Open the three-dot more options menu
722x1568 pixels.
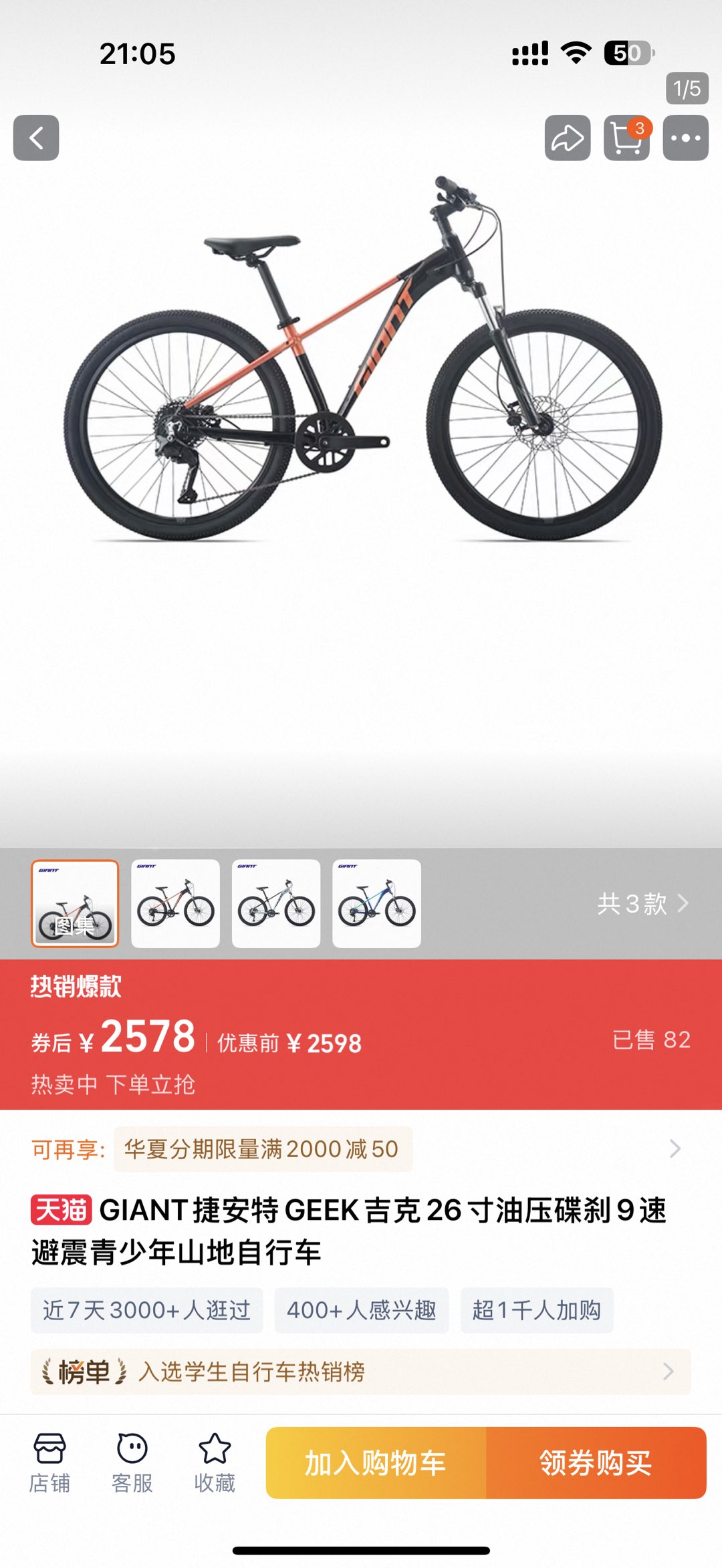point(685,138)
